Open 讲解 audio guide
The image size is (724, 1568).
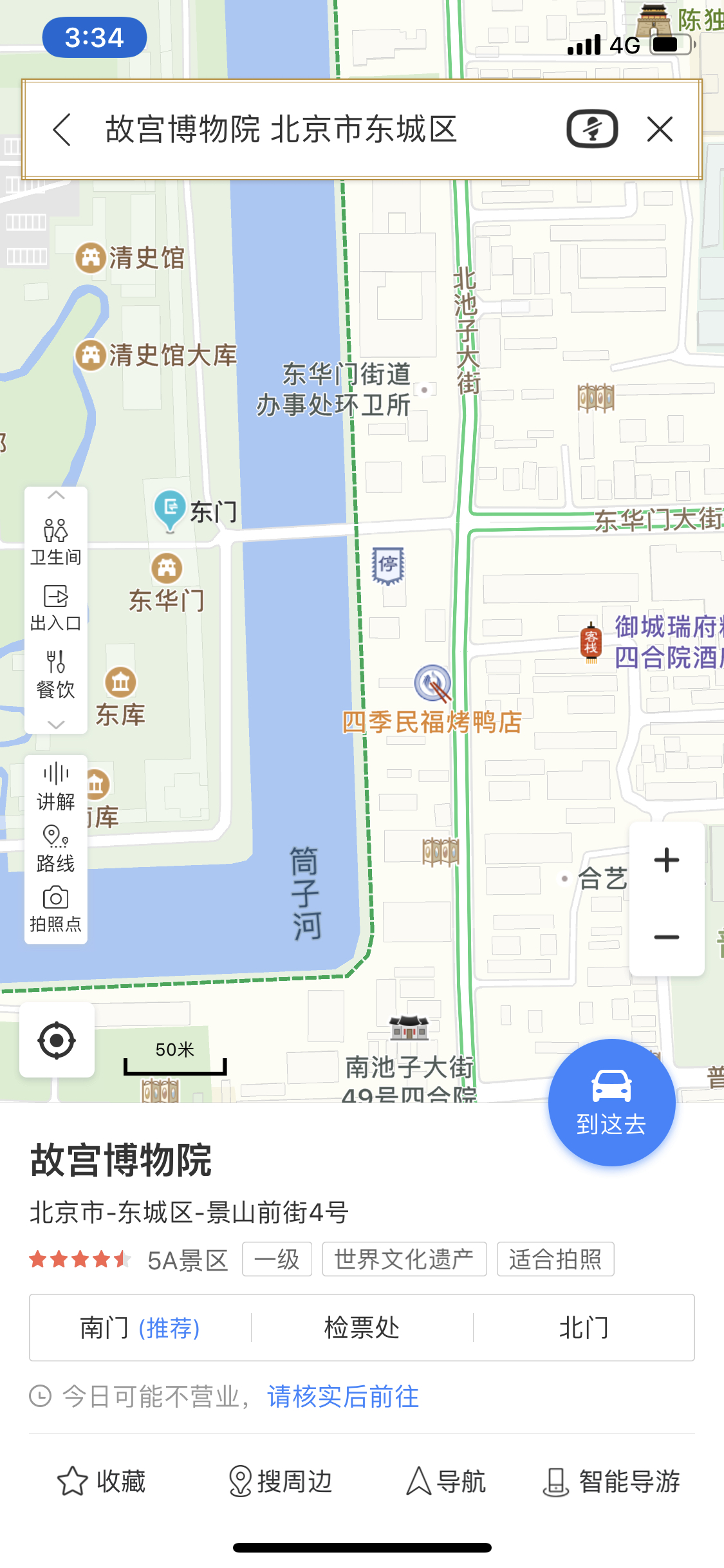[56, 787]
